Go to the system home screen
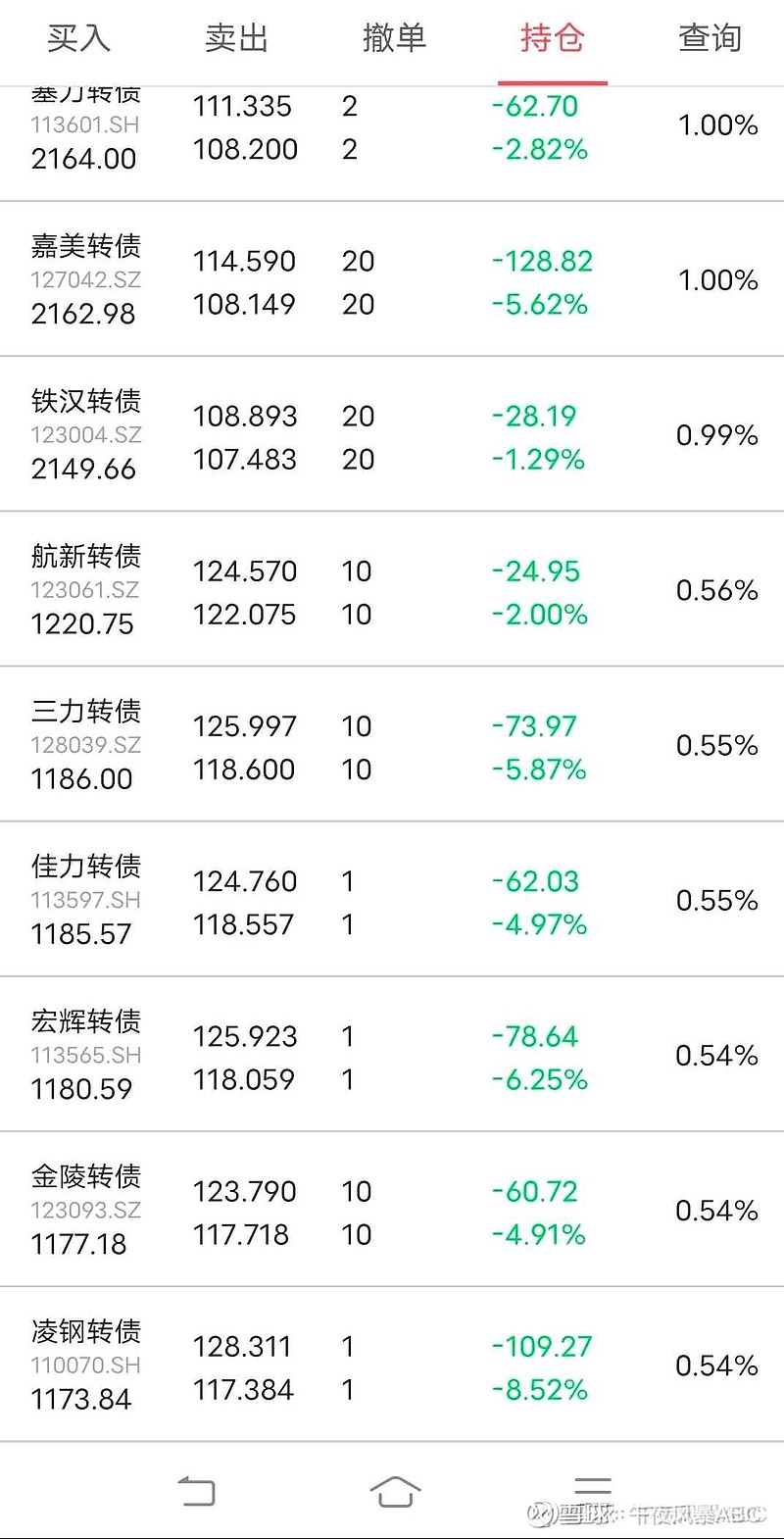 tap(395, 1491)
